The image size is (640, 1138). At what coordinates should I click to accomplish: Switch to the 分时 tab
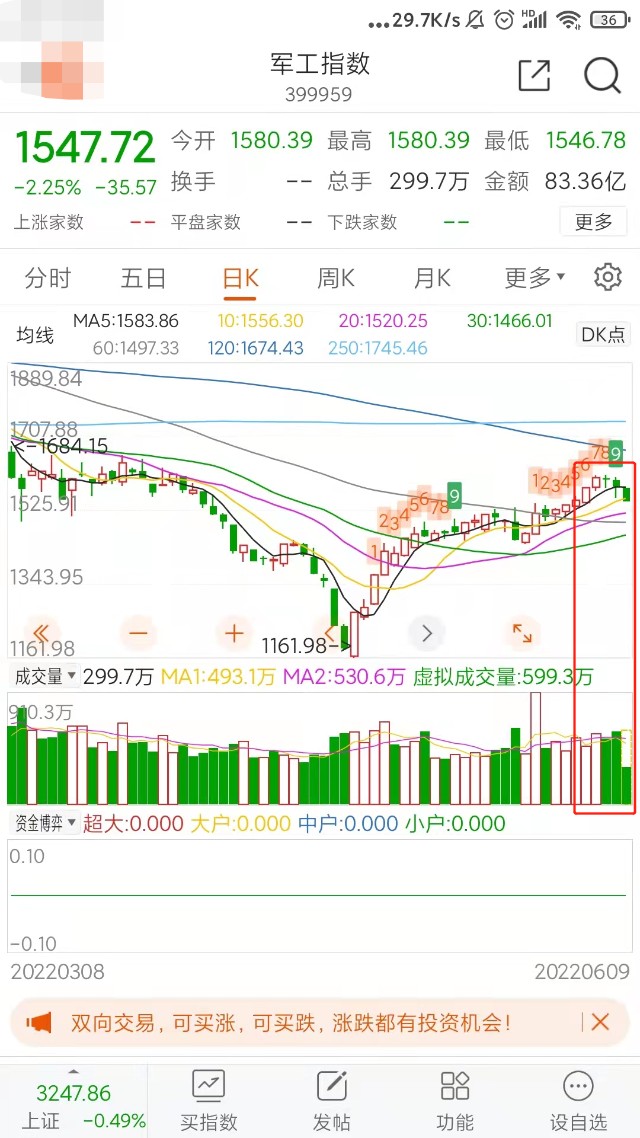pyautogui.click(x=48, y=278)
